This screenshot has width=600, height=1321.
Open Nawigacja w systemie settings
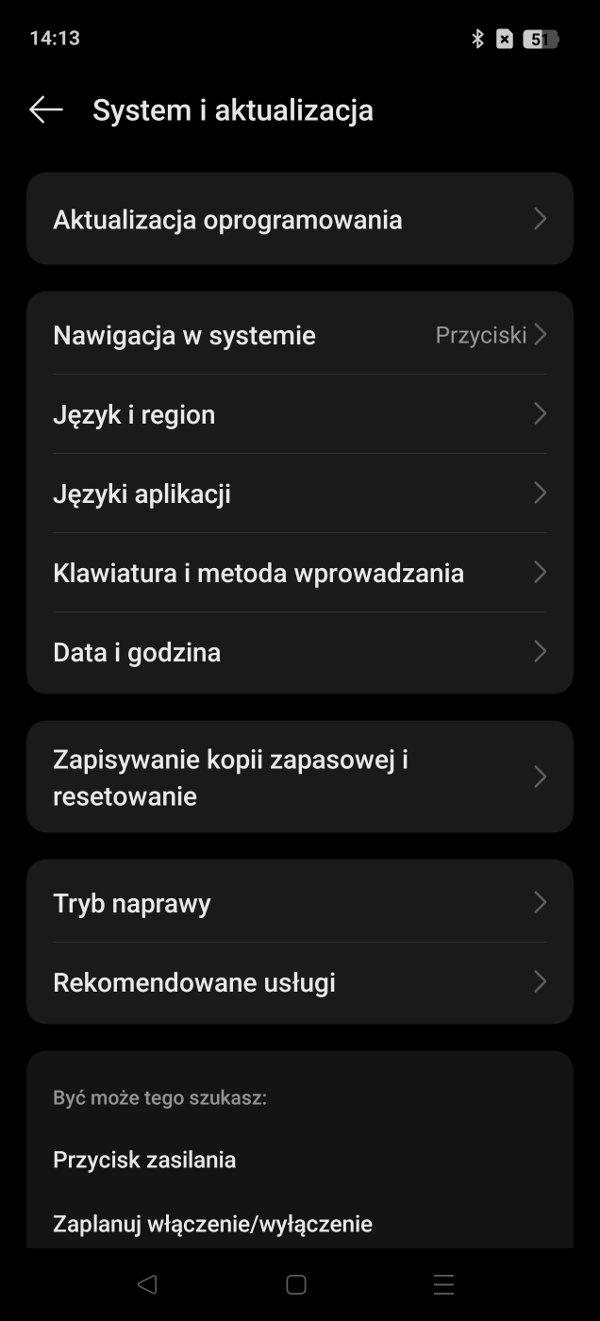tap(300, 335)
